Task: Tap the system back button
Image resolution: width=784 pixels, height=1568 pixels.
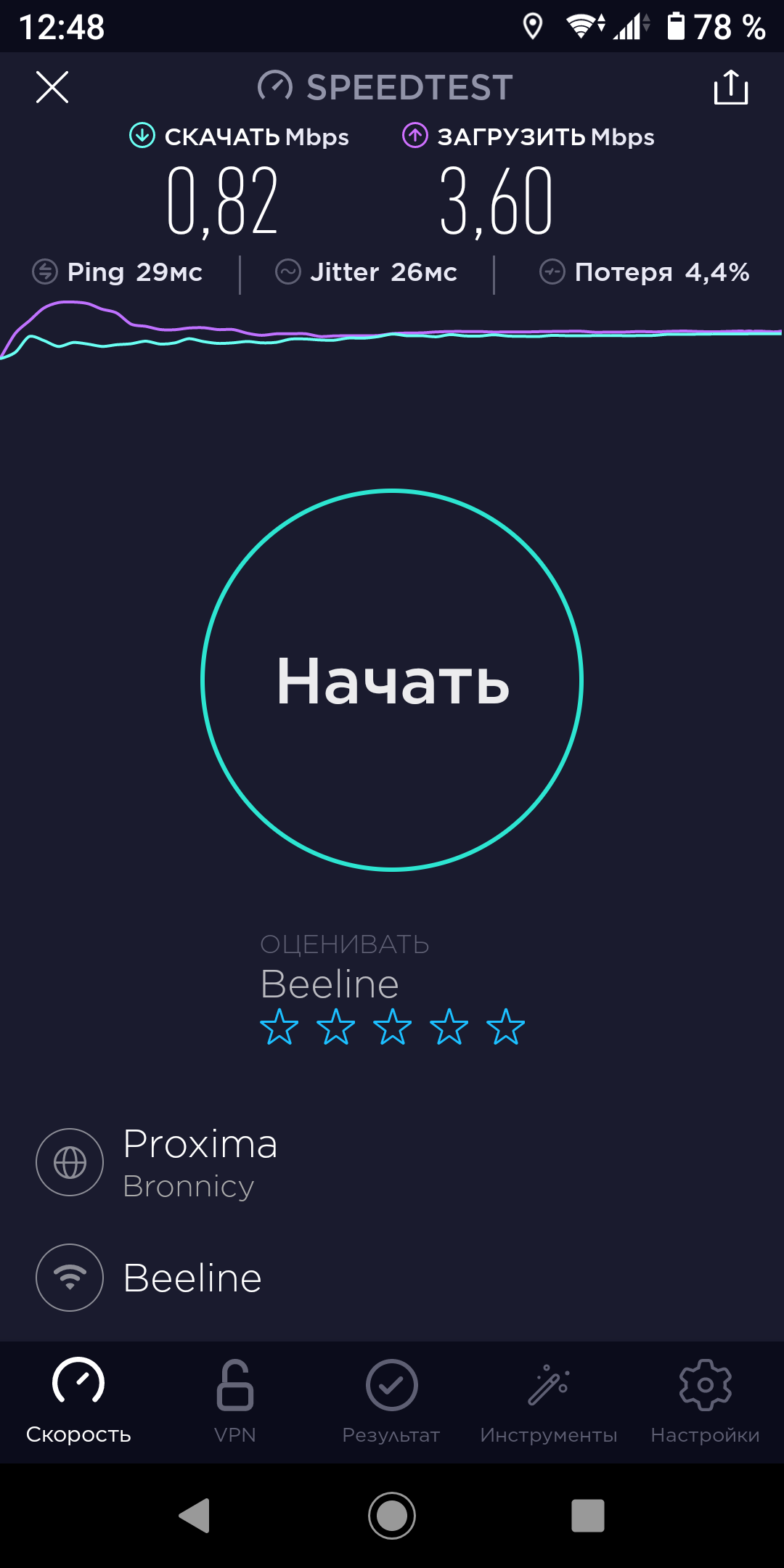Action: point(195,1516)
